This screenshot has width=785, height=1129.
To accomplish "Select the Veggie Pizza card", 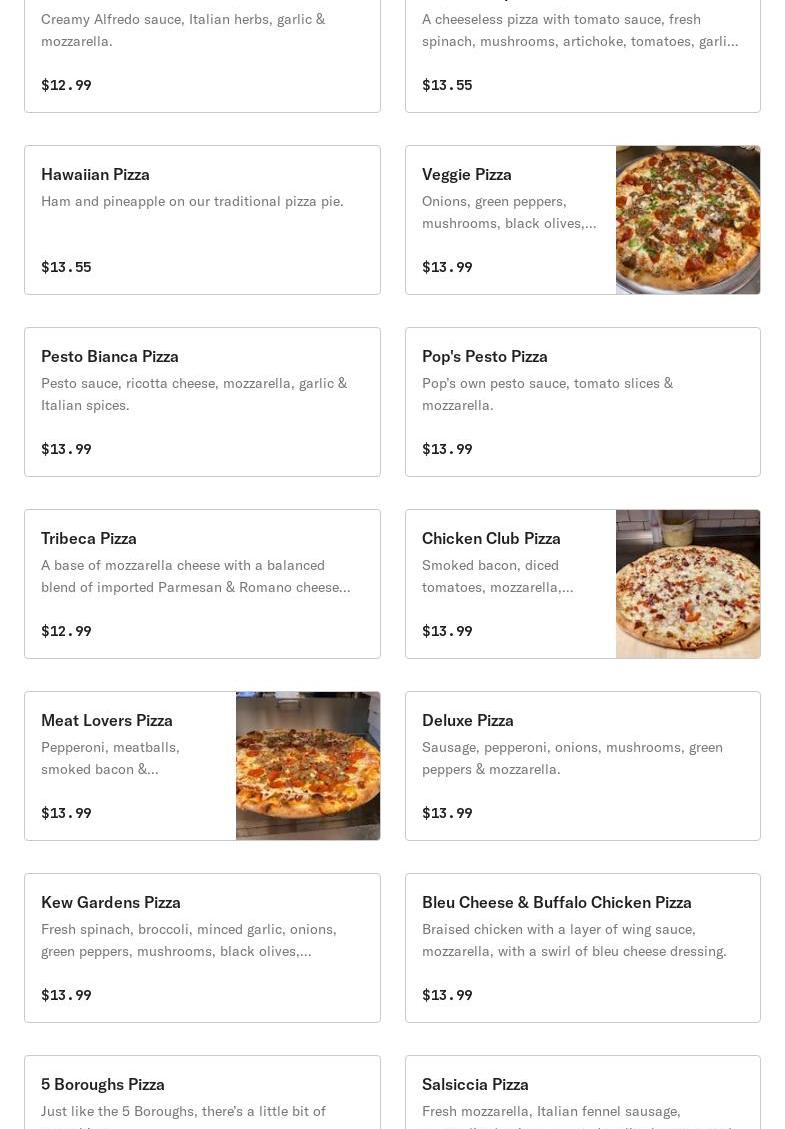I will (x=582, y=220).
